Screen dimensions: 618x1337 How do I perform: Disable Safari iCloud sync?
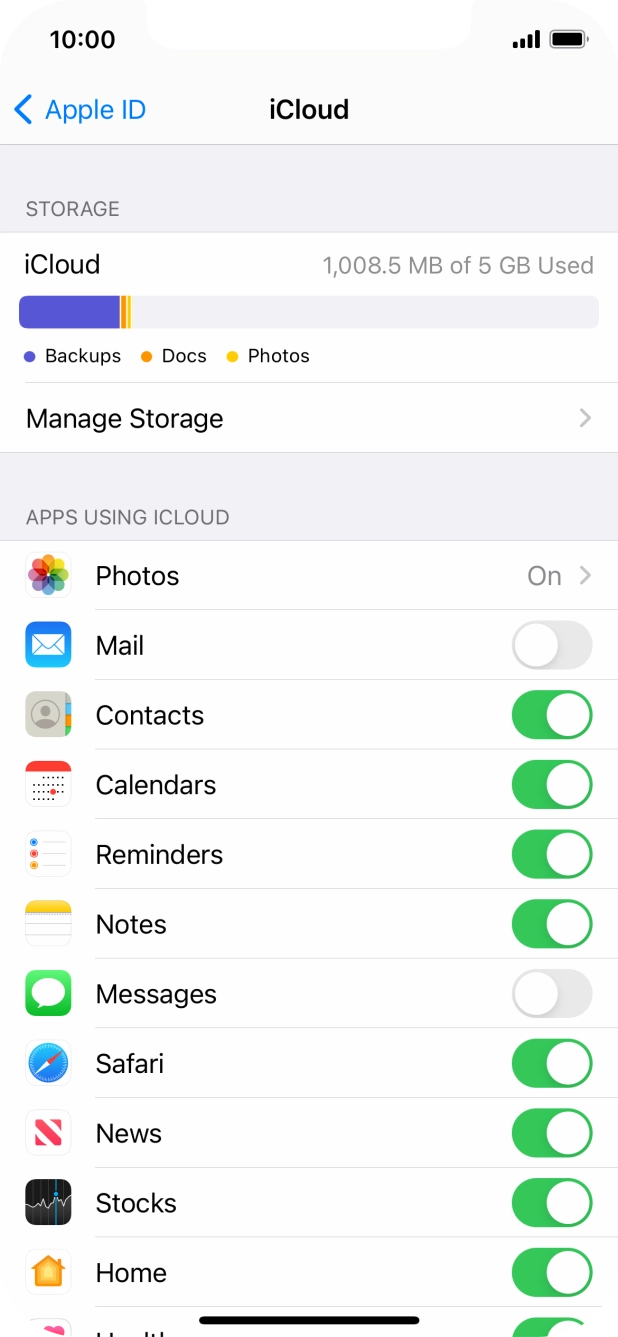point(551,1064)
